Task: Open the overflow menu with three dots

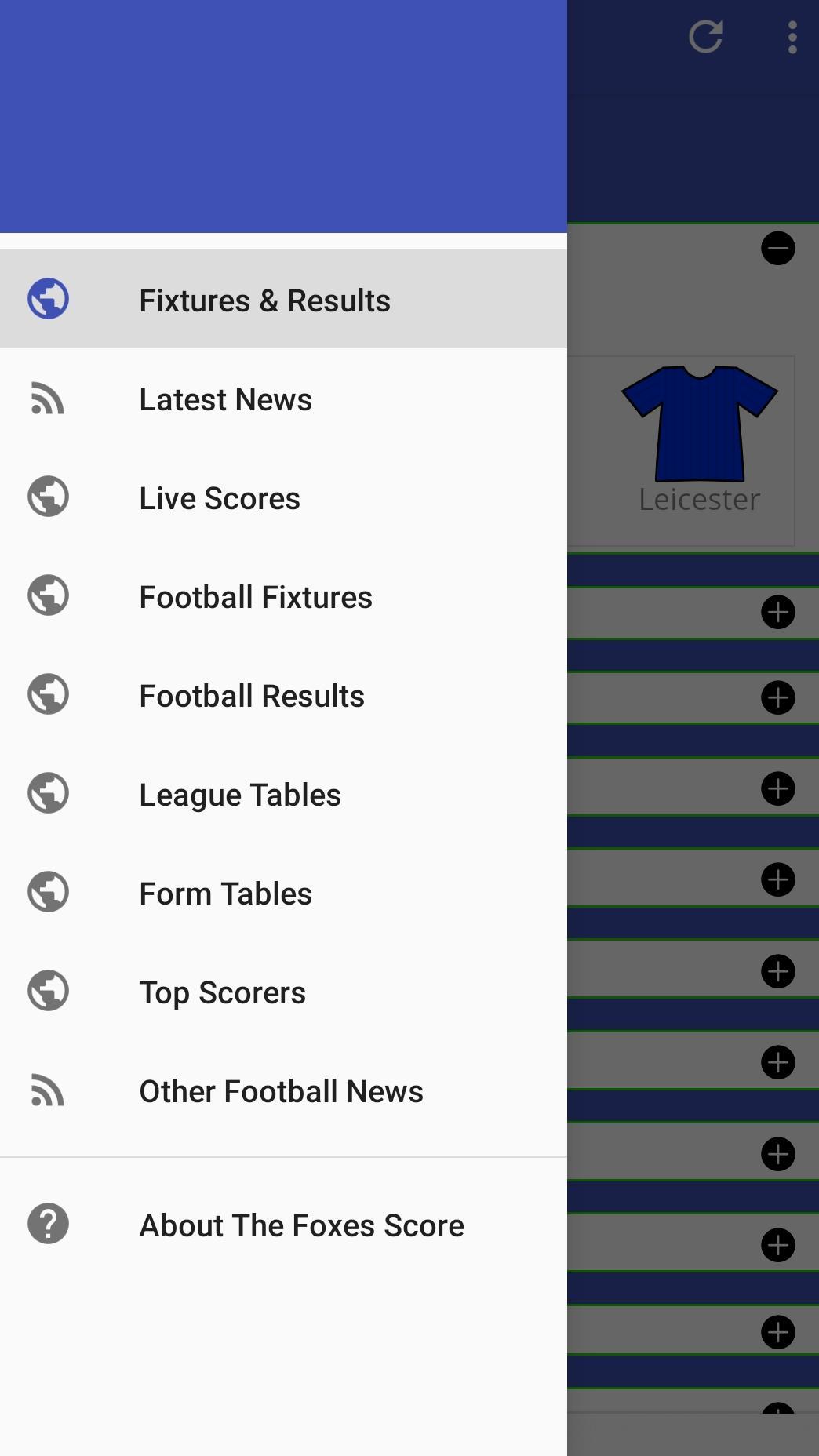Action: point(791,35)
